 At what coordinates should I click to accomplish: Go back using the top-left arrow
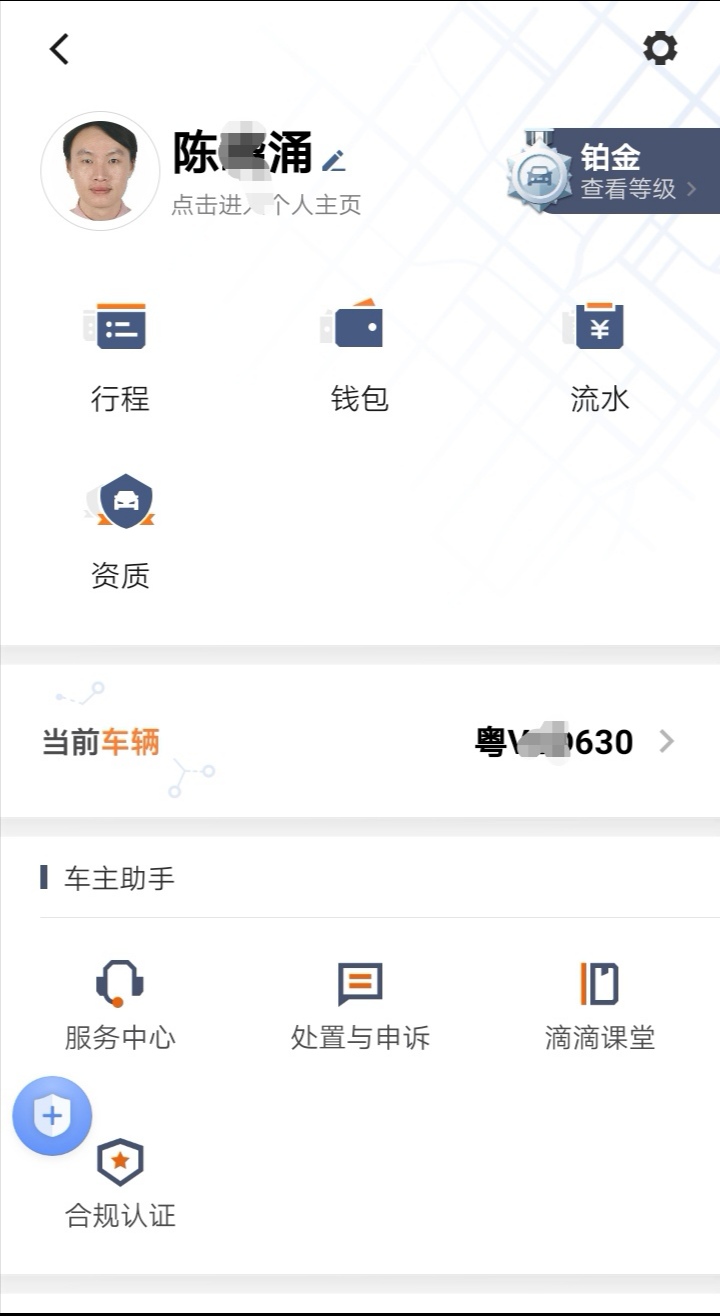click(60, 48)
